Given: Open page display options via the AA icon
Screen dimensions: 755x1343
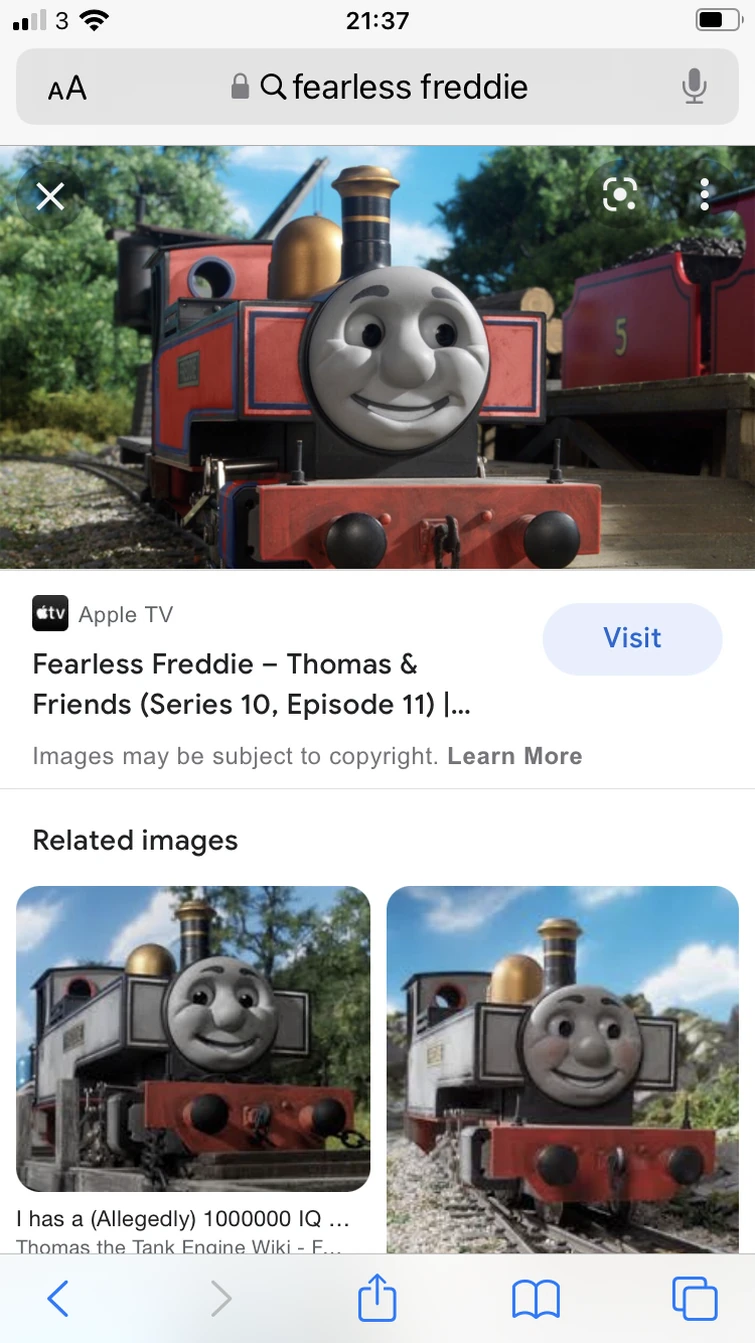Looking at the screenshot, I should 66,88.
